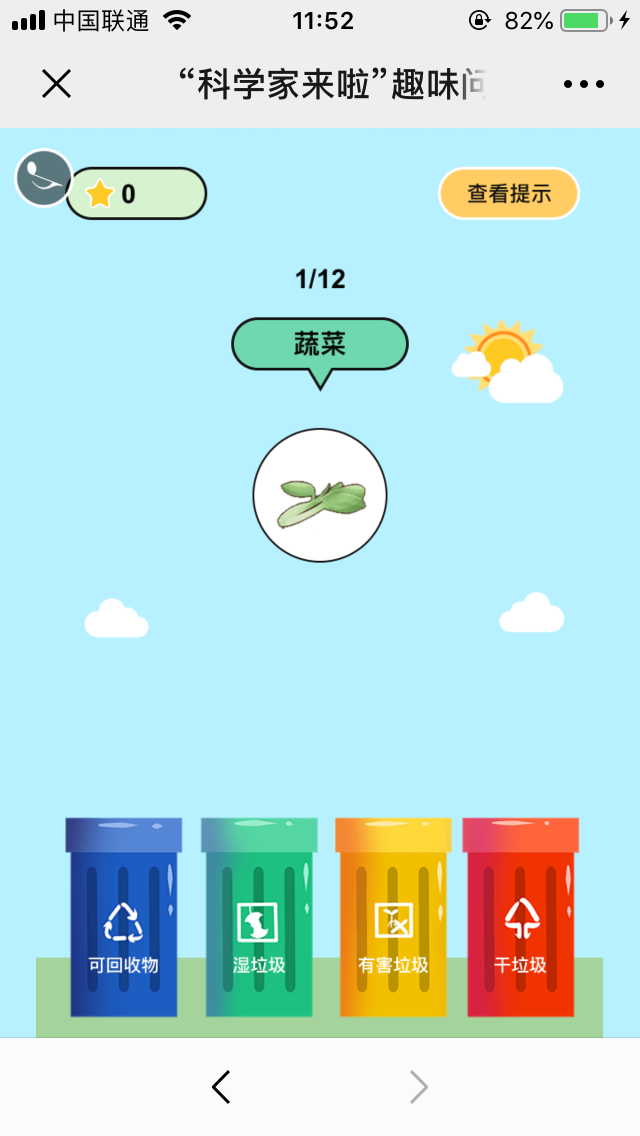Go back to the previous web page

point(221,1087)
